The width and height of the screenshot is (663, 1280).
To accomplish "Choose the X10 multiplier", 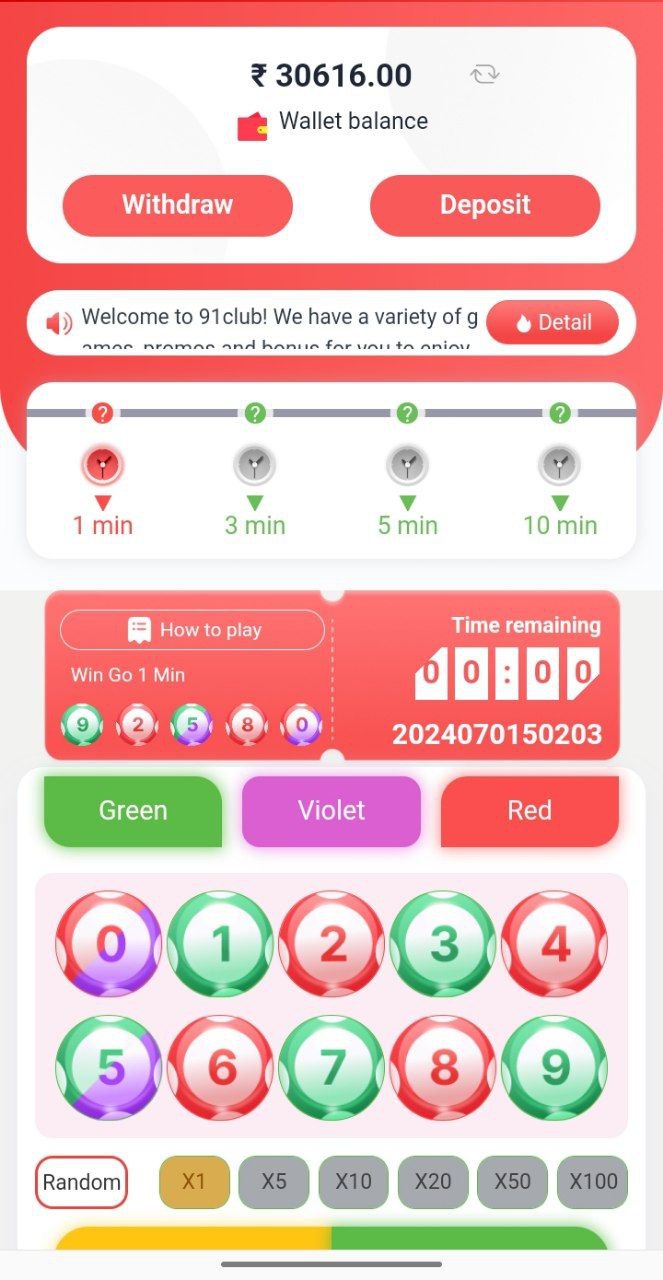I will 353,1182.
